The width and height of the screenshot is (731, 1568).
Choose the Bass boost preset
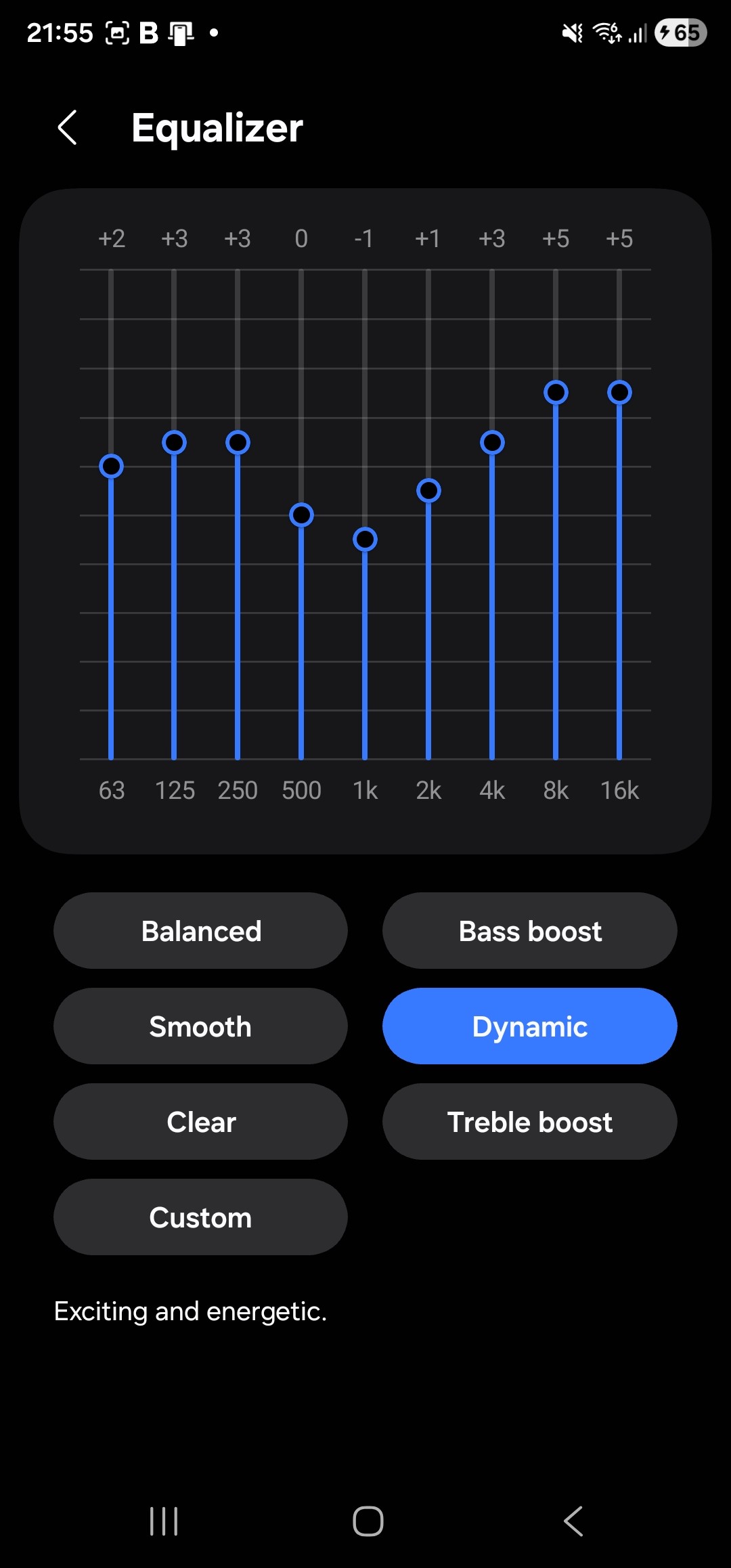click(x=530, y=931)
